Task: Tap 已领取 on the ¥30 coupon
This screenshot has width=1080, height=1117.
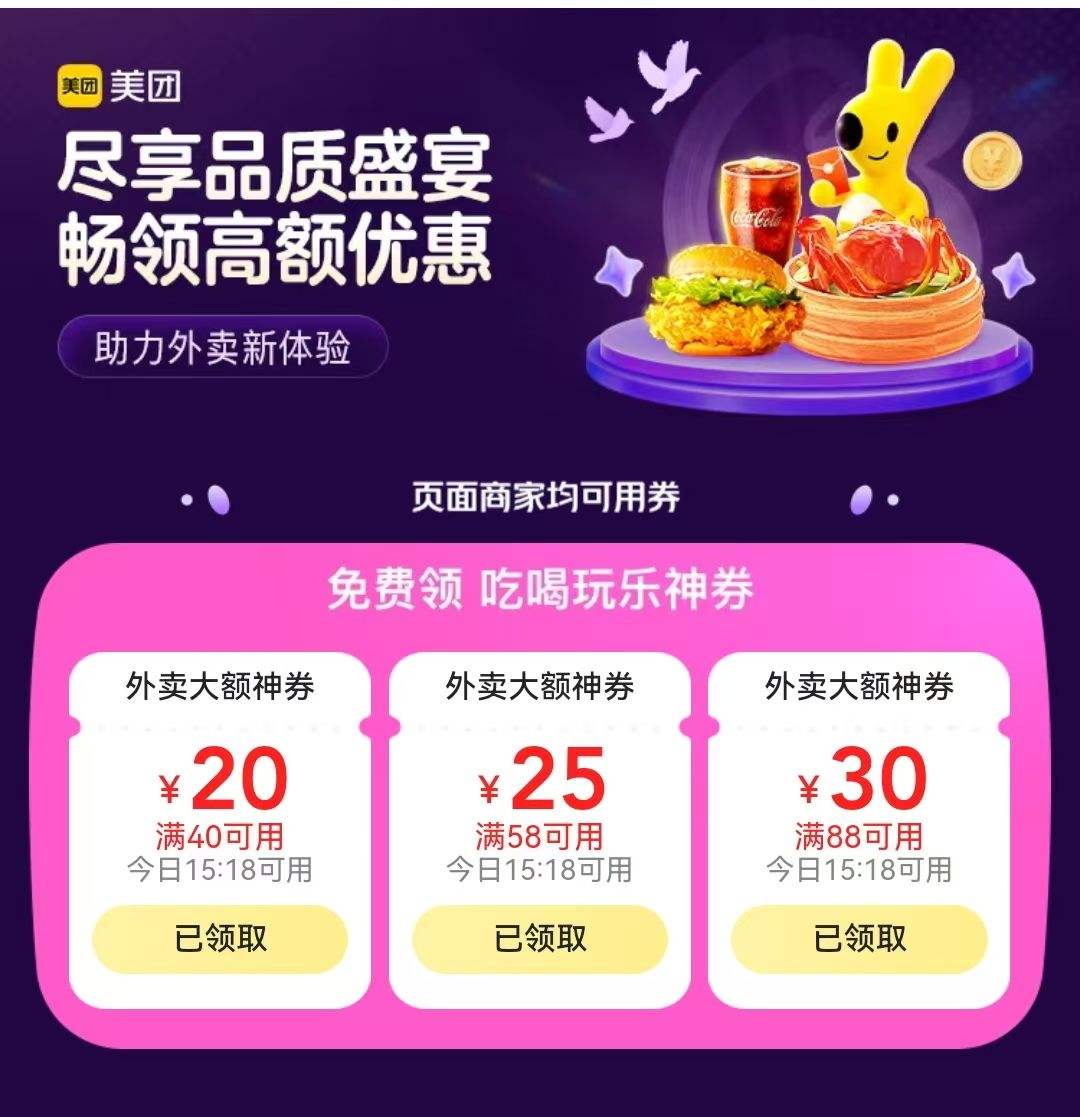Action: (859, 939)
